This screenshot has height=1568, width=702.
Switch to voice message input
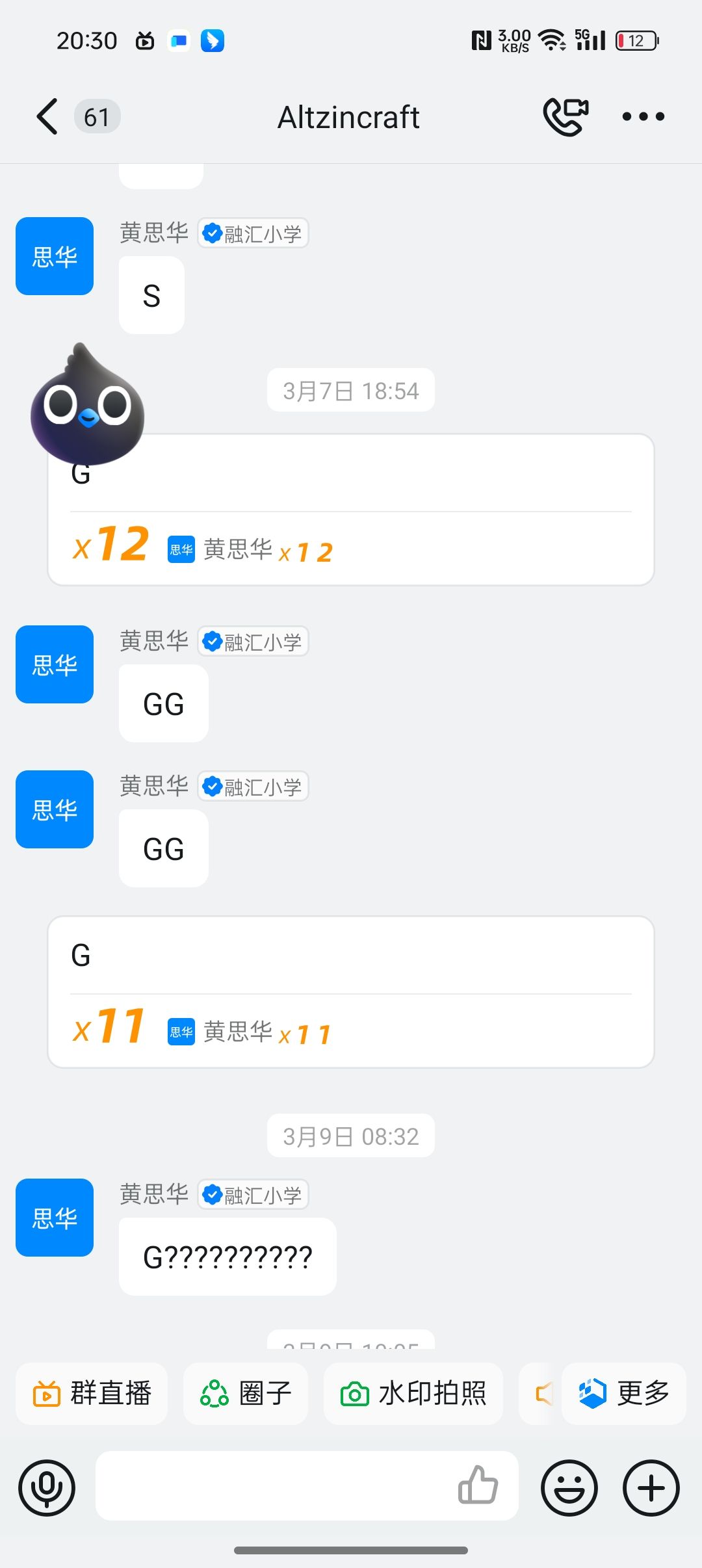click(x=47, y=1487)
